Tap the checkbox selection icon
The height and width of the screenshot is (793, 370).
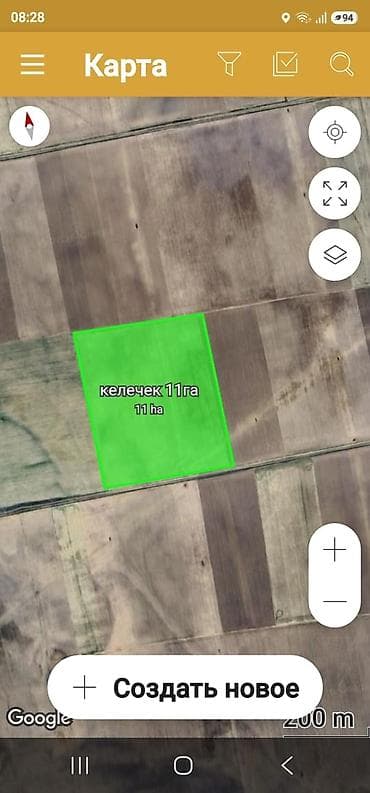click(x=285, y=64)
